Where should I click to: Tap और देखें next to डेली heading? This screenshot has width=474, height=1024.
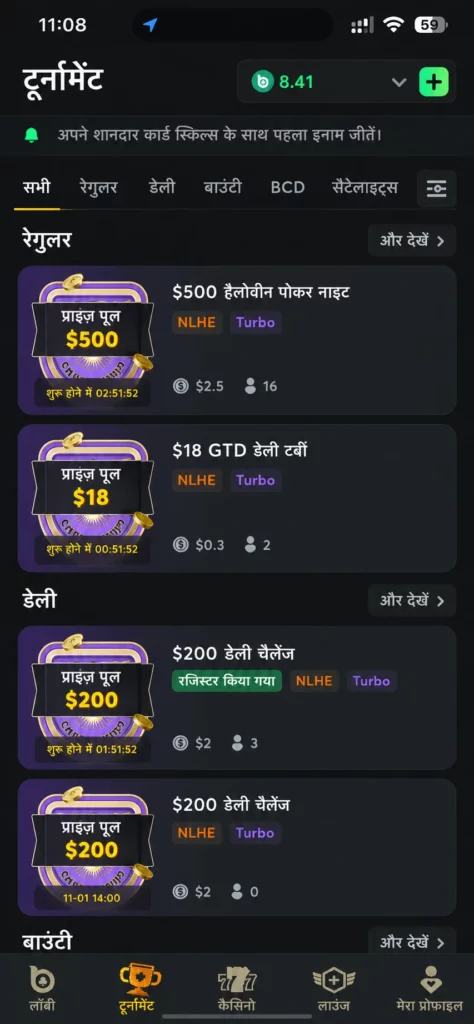(x=412, y=600)
